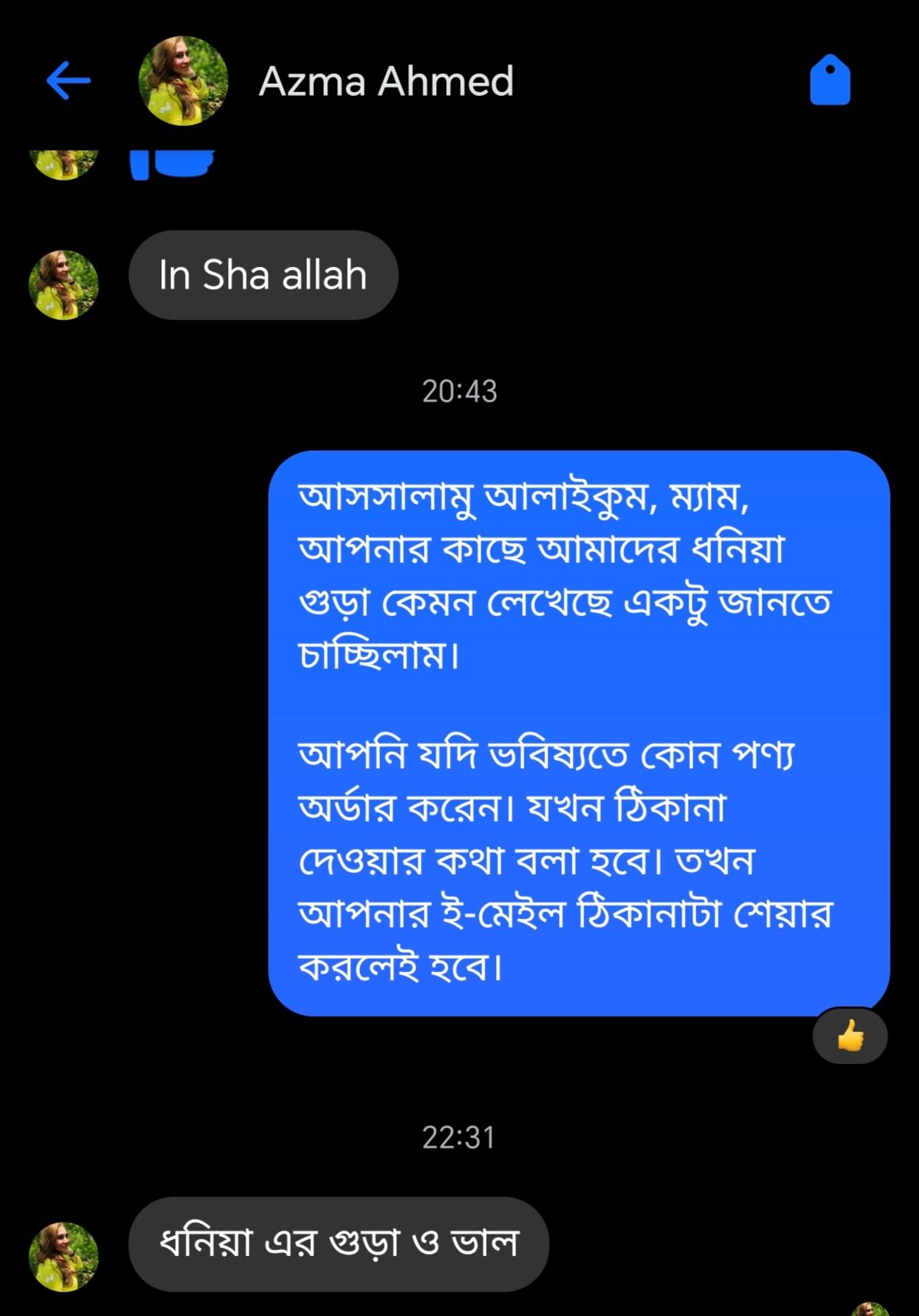Open the label tag icon

[830, 80]
